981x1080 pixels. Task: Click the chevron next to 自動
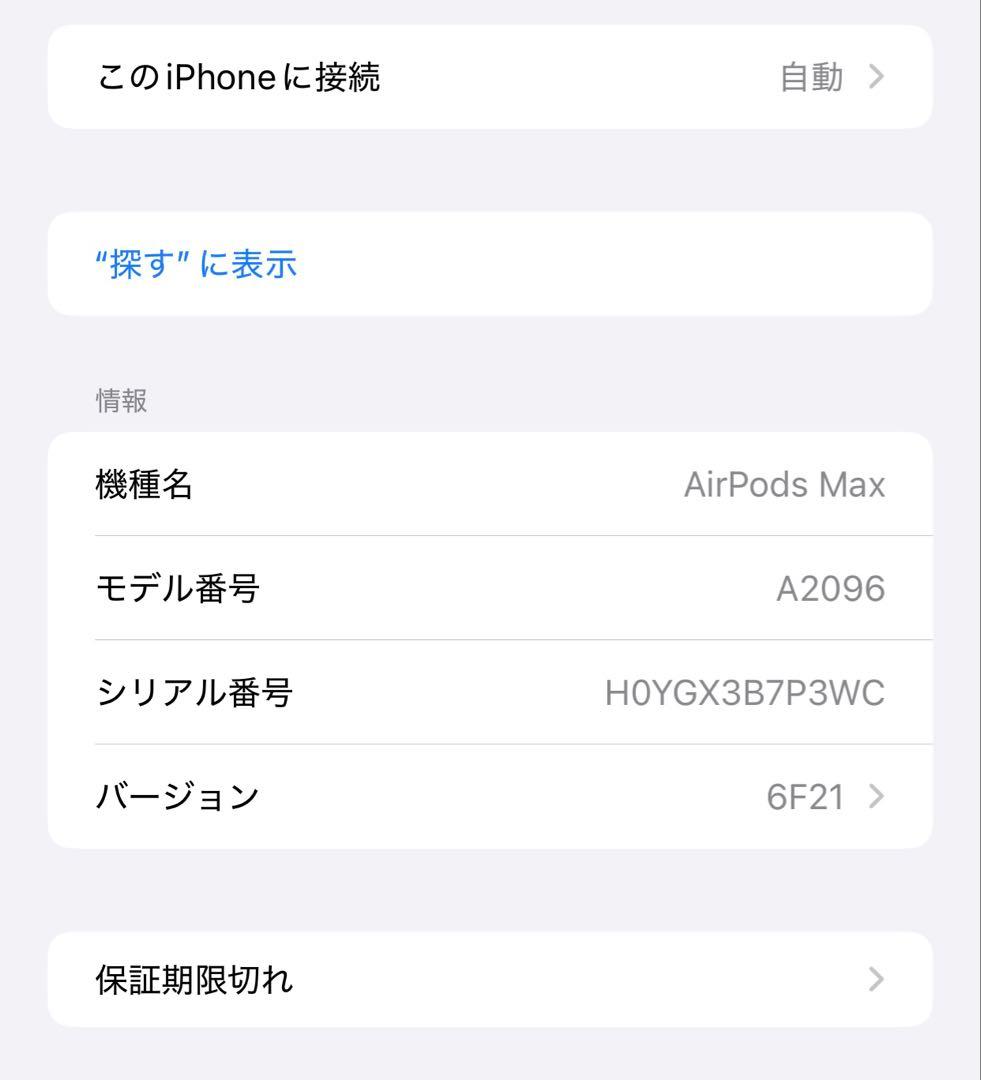point(875,76)
